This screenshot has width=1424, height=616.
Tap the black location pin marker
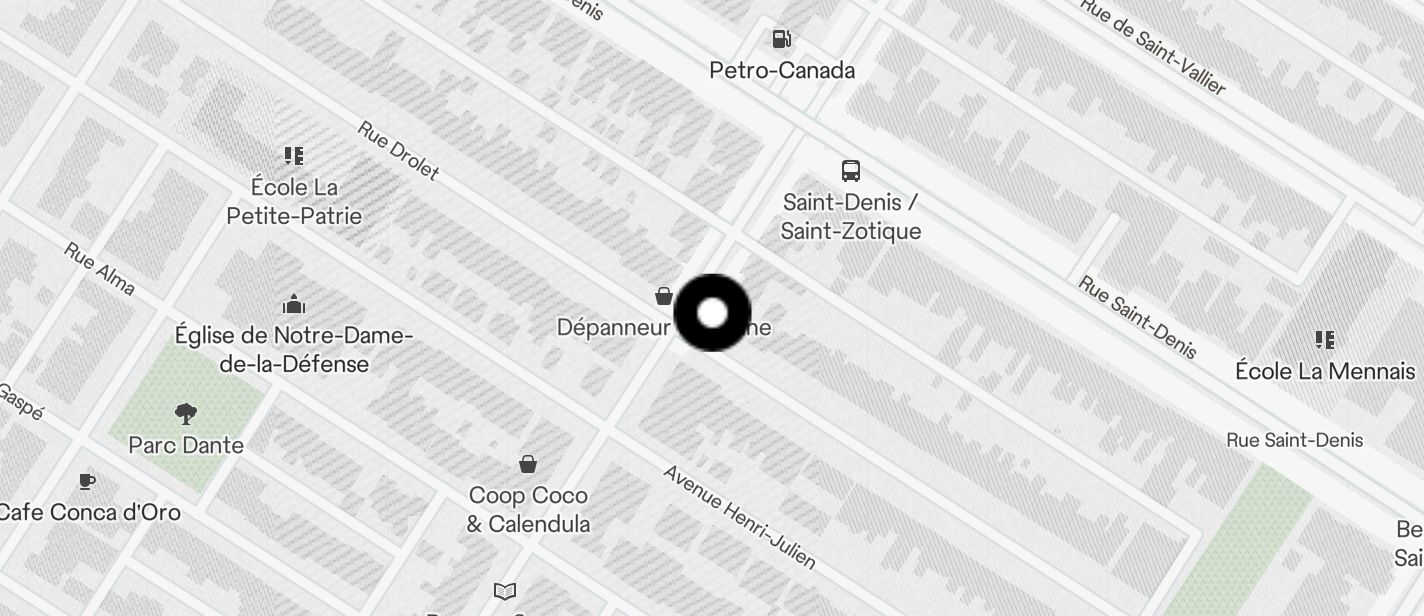click(x=712, y=313)
